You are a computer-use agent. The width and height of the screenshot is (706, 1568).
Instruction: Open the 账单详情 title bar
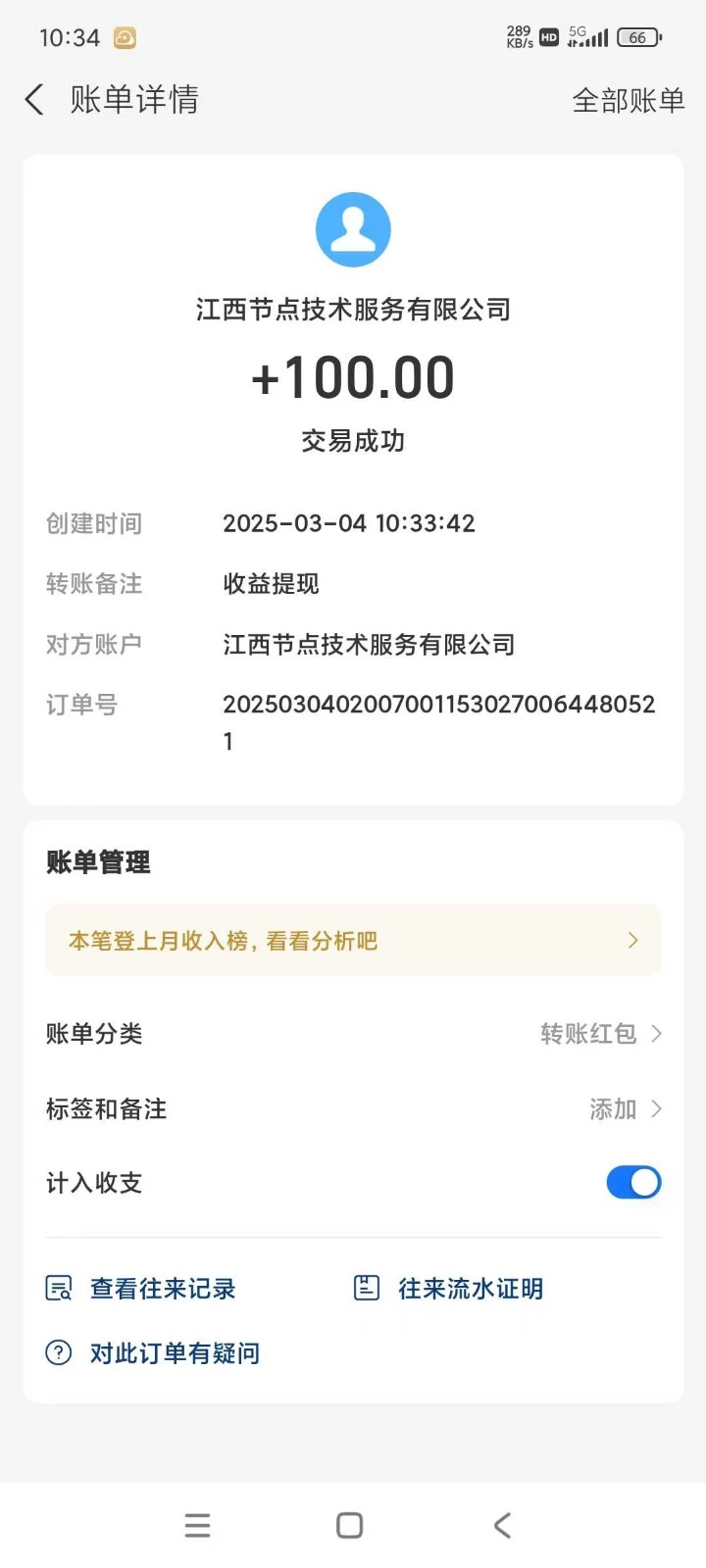[134, 99]
